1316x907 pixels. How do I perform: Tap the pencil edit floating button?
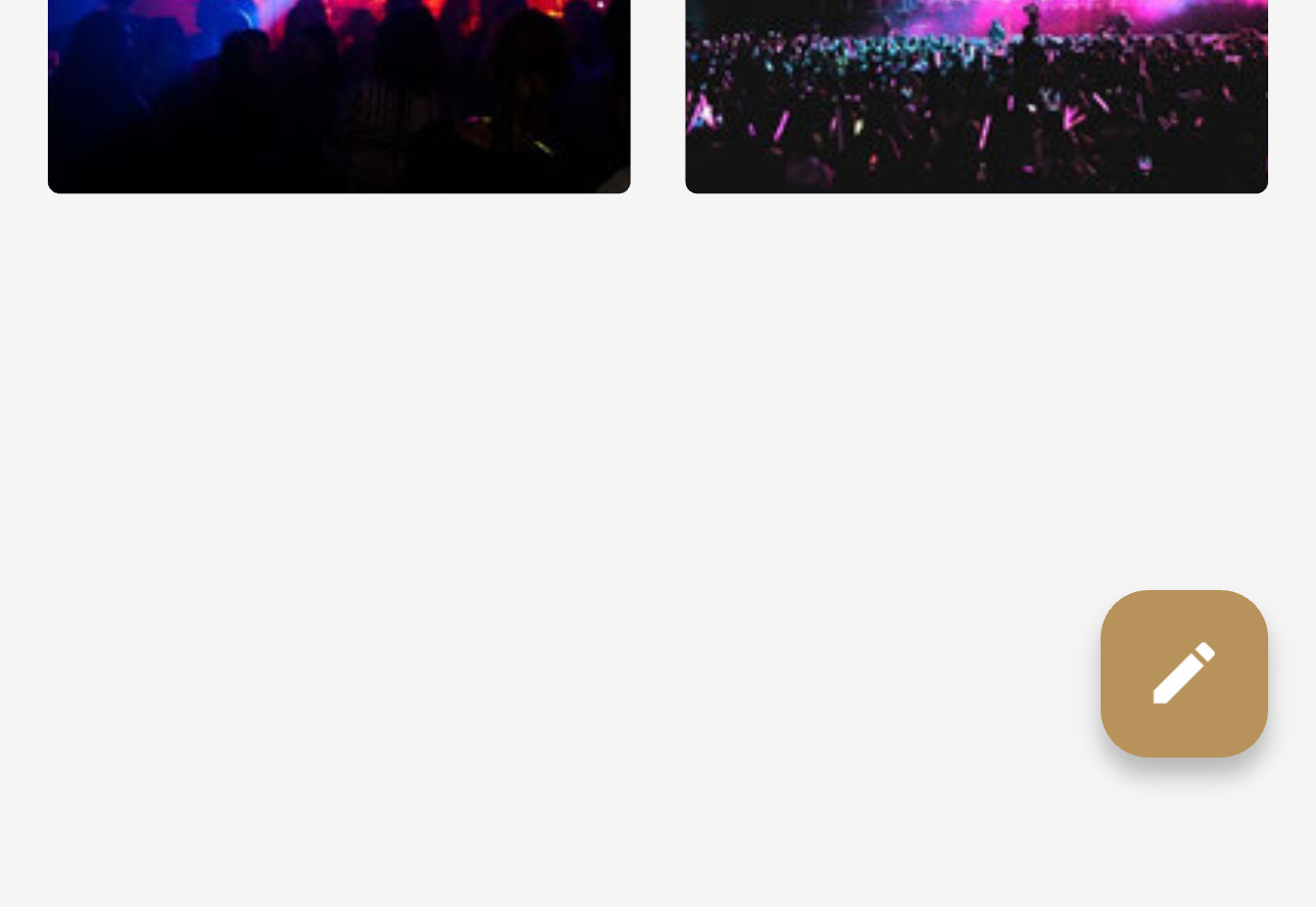[1183, 674]
